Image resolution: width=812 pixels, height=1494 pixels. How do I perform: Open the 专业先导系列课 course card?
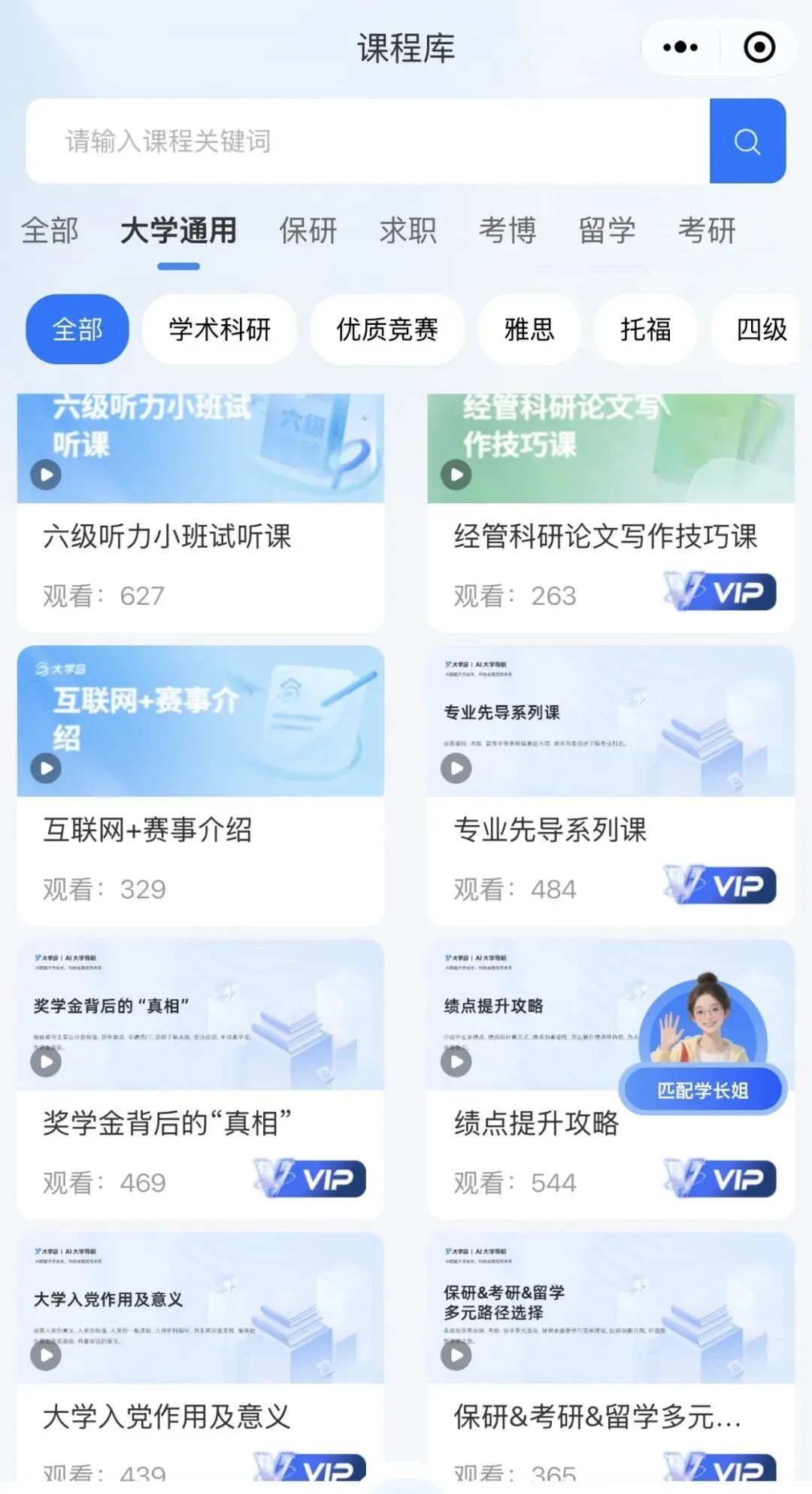pos(611,785)
